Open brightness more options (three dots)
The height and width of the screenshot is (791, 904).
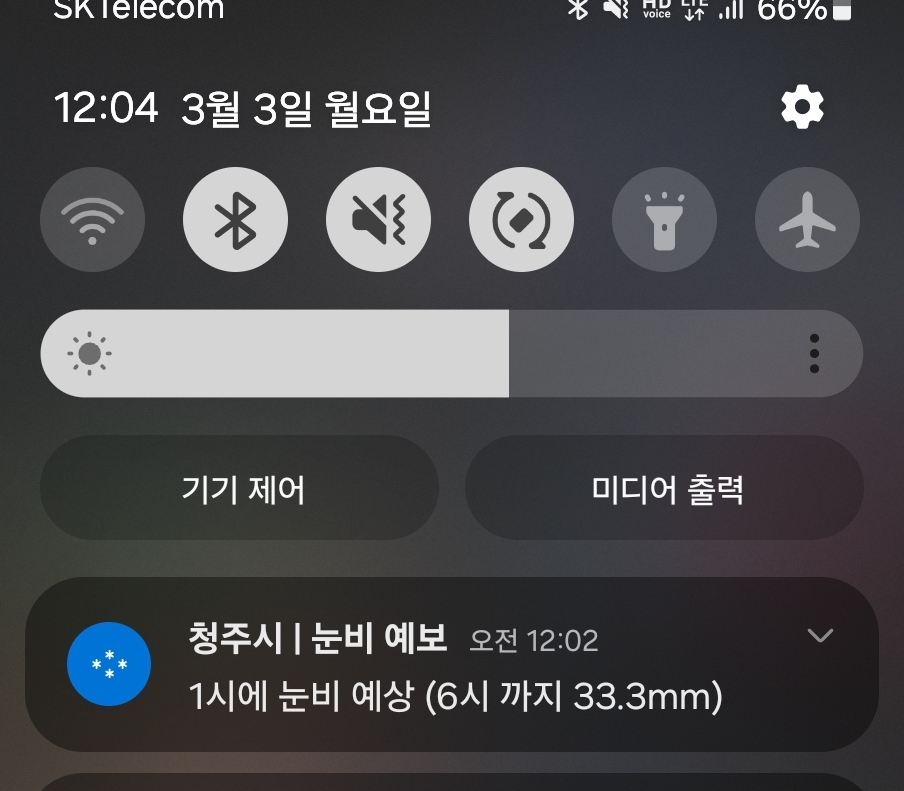814,354
